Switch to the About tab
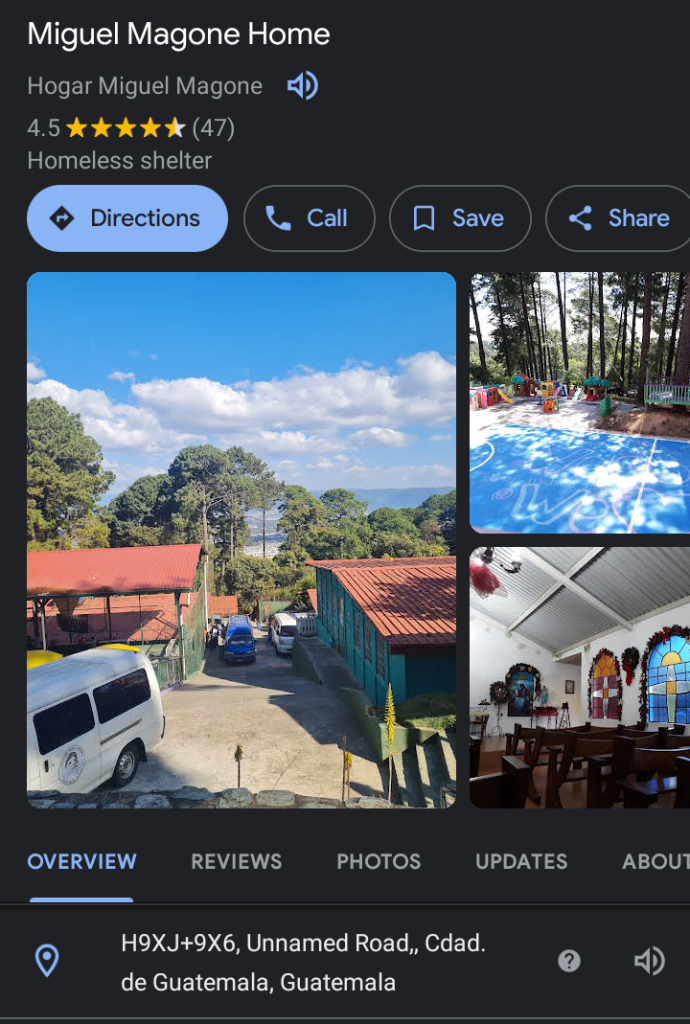The image size is (690, 1024). click(655, 861)
